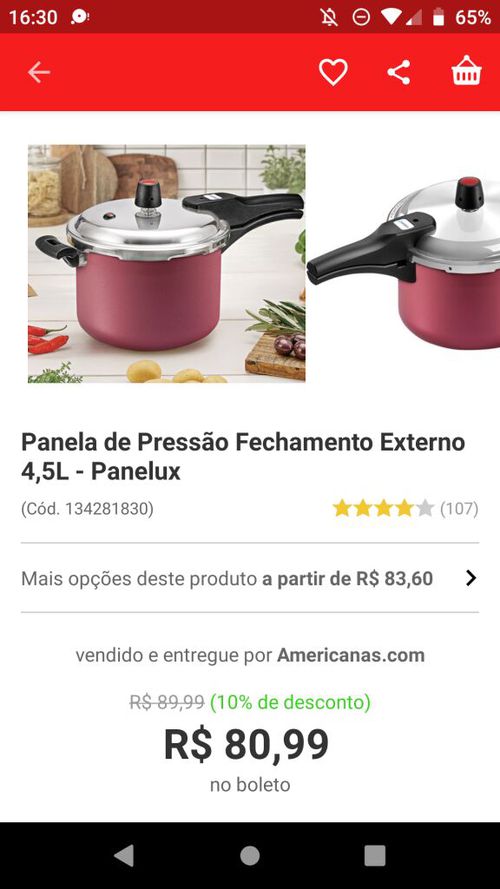This screenshot has height=889, width=500.
Task: Open reviews via the star rating (107)
Action: coord(405,509)
